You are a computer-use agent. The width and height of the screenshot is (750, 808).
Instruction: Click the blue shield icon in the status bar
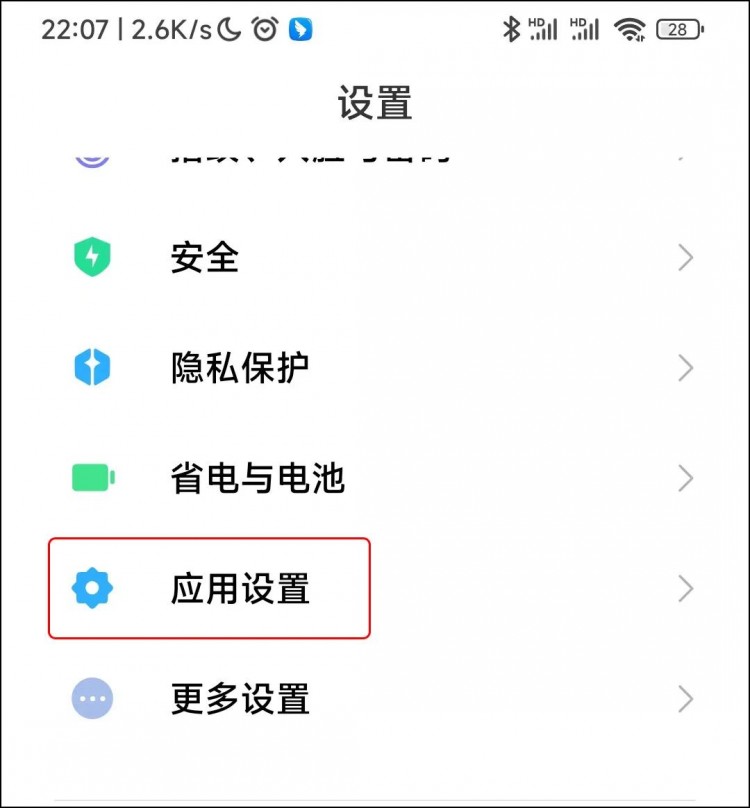(x=301, y=29)
